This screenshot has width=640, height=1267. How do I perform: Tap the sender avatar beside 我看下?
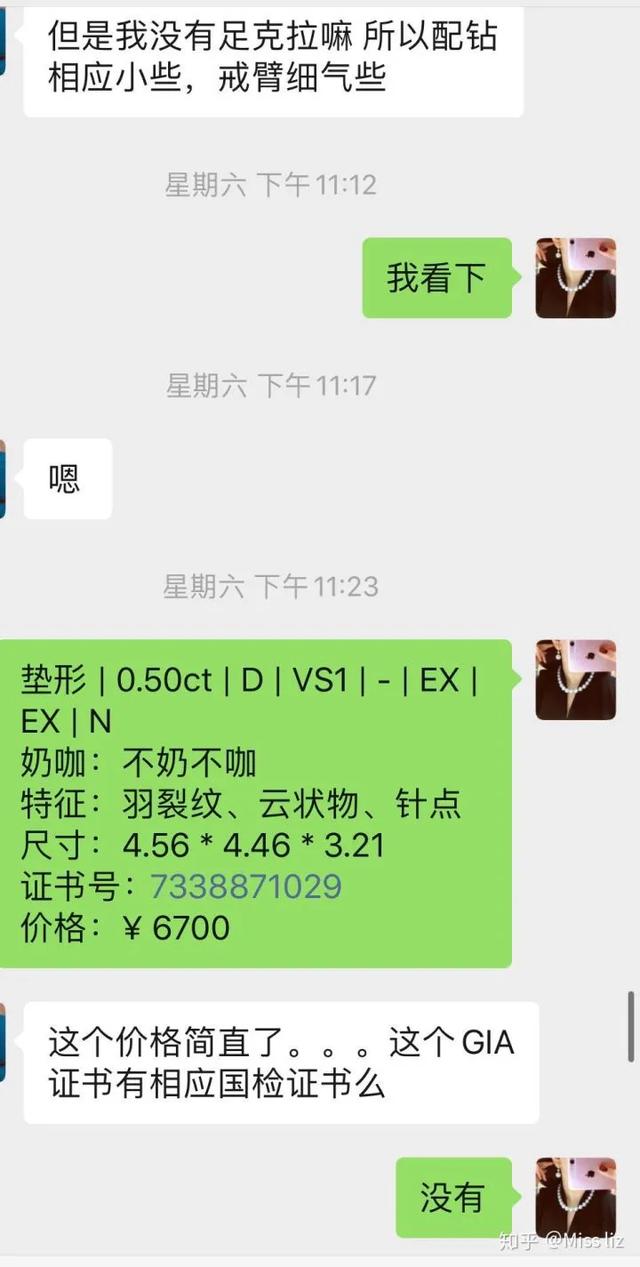coord(575,278)
